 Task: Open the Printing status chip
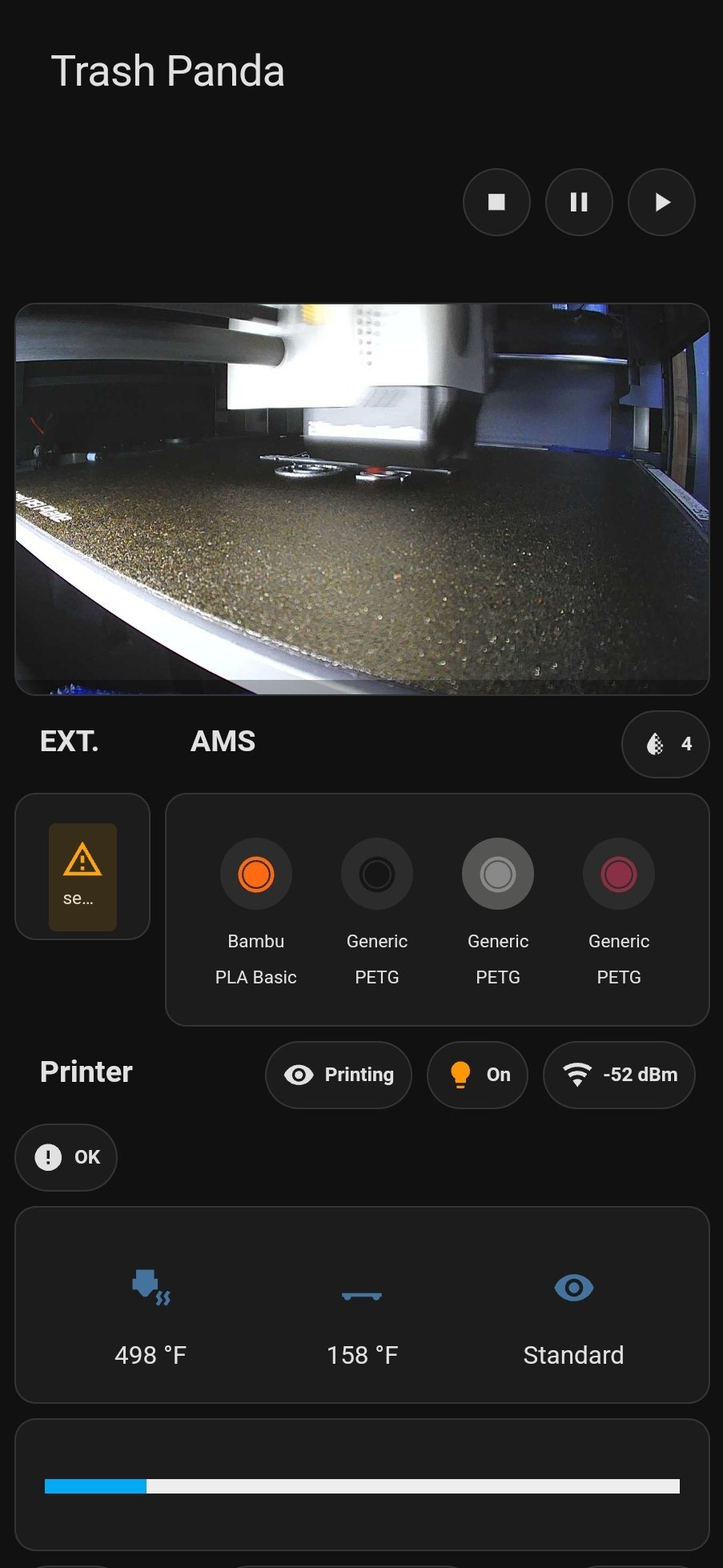pos(339,1075)
